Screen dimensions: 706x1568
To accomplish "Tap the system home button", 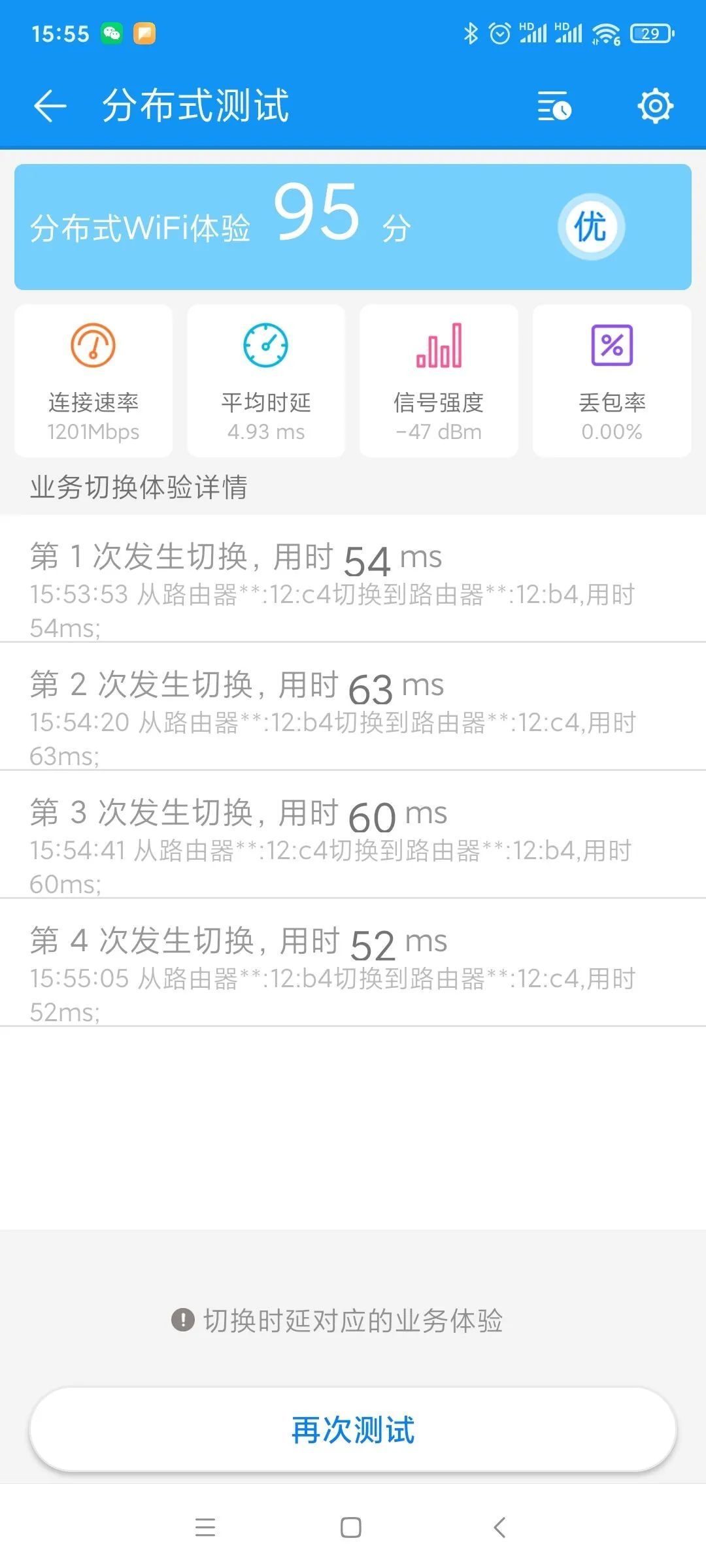I will pos(351,1527).
